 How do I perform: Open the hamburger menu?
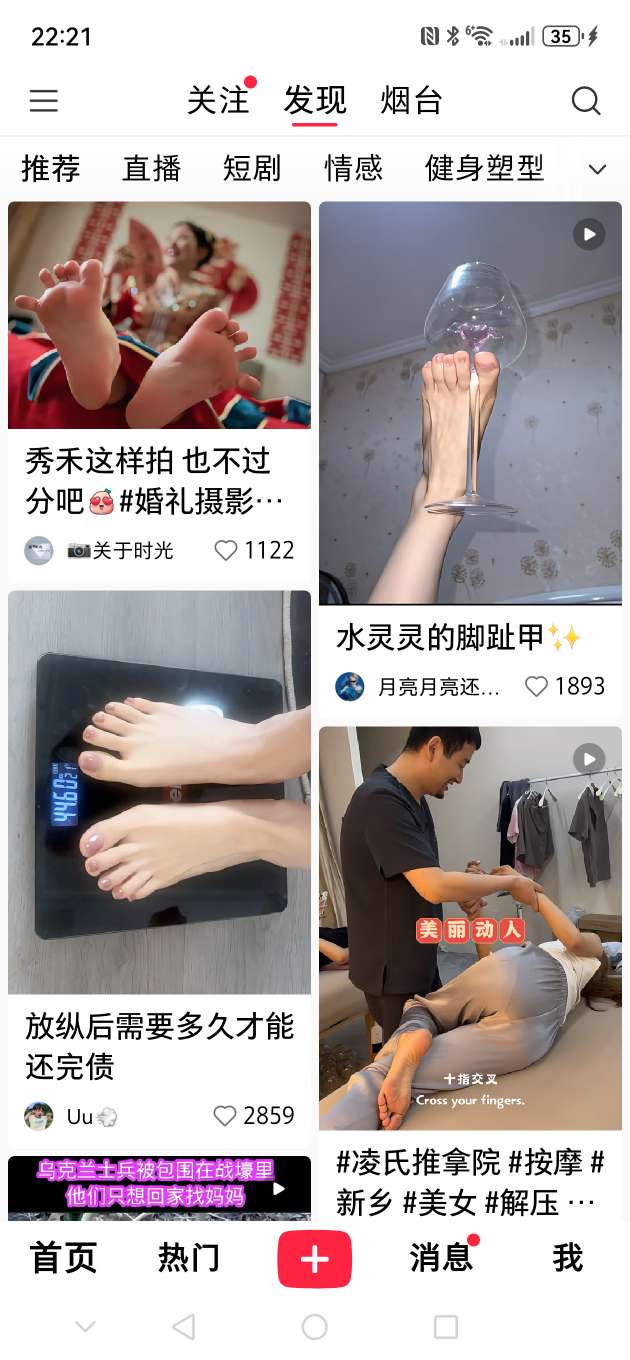tap(44, 101)
